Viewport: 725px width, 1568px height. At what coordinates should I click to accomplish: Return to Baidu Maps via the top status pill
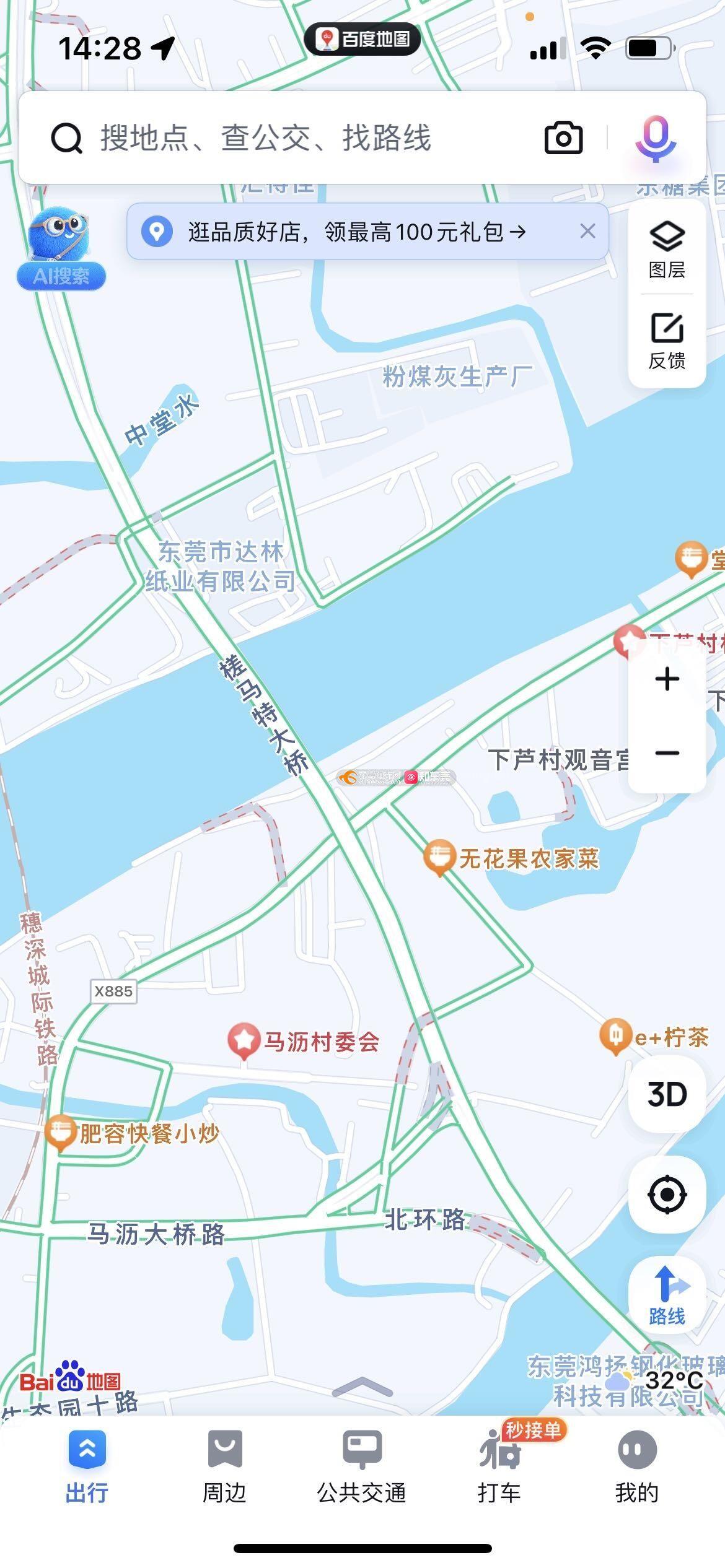point(362,39)
